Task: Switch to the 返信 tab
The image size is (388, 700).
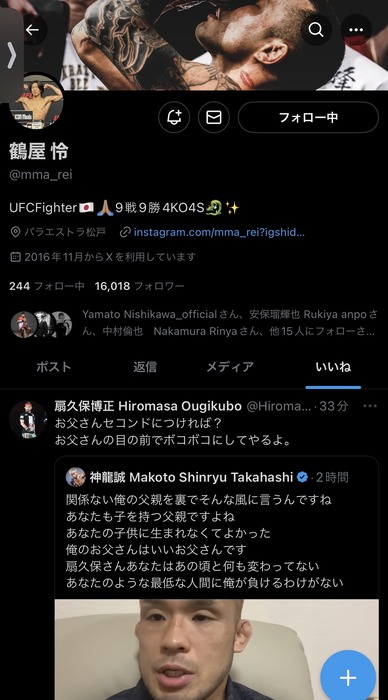Action: 145,367
